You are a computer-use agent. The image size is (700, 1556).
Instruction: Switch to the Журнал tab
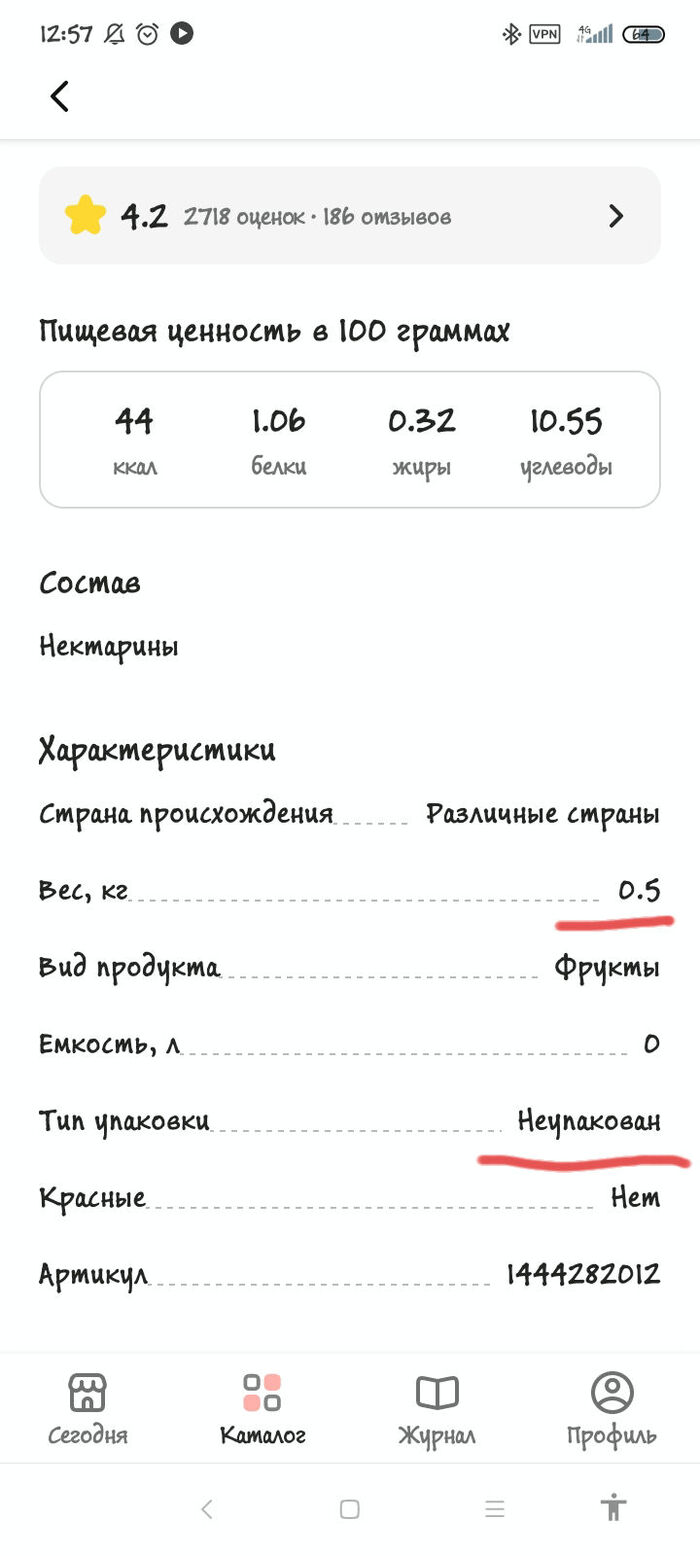pyautogui.click(x=436, y=1409)
